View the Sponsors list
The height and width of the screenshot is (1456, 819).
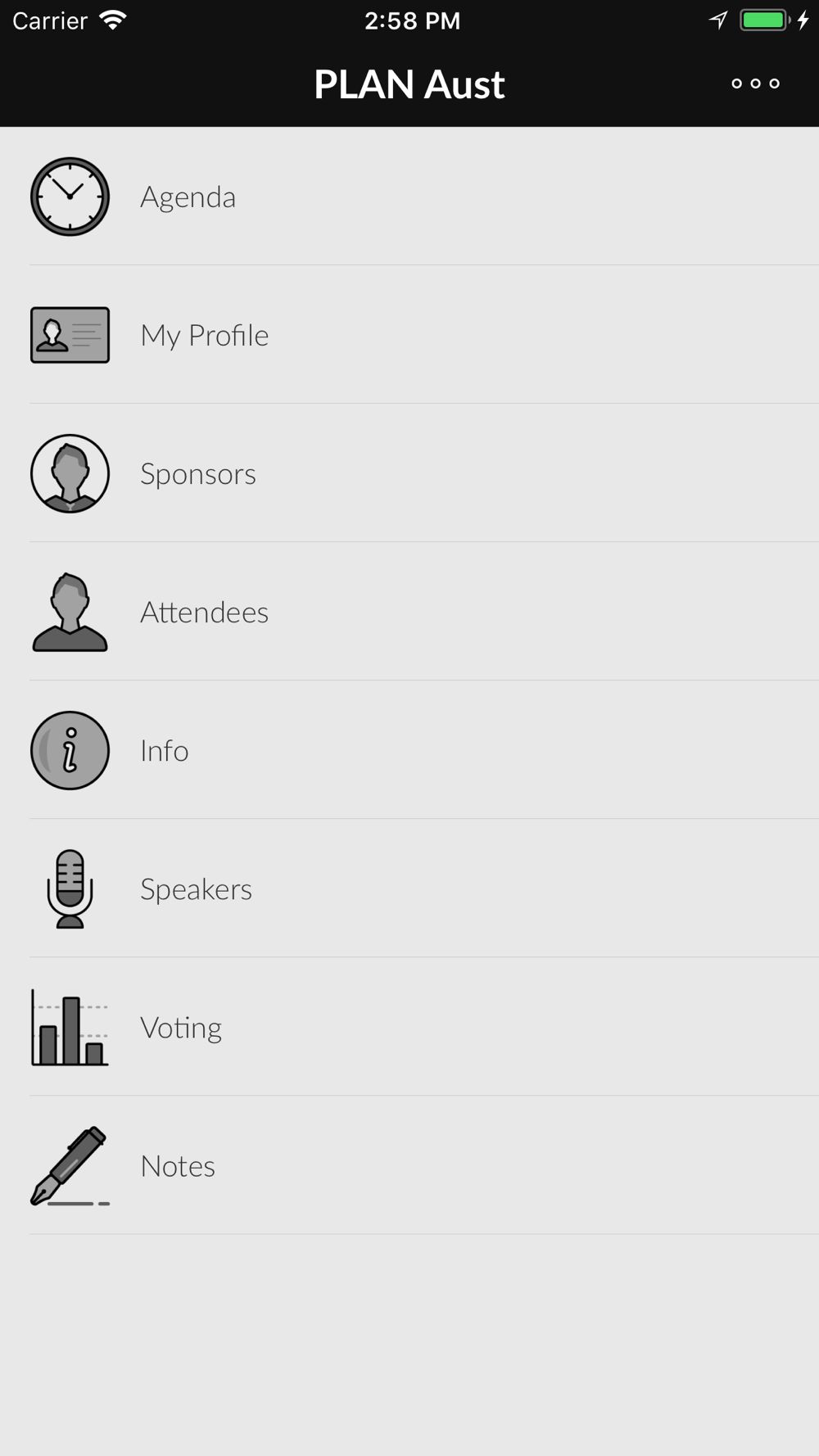pos(409,473)
